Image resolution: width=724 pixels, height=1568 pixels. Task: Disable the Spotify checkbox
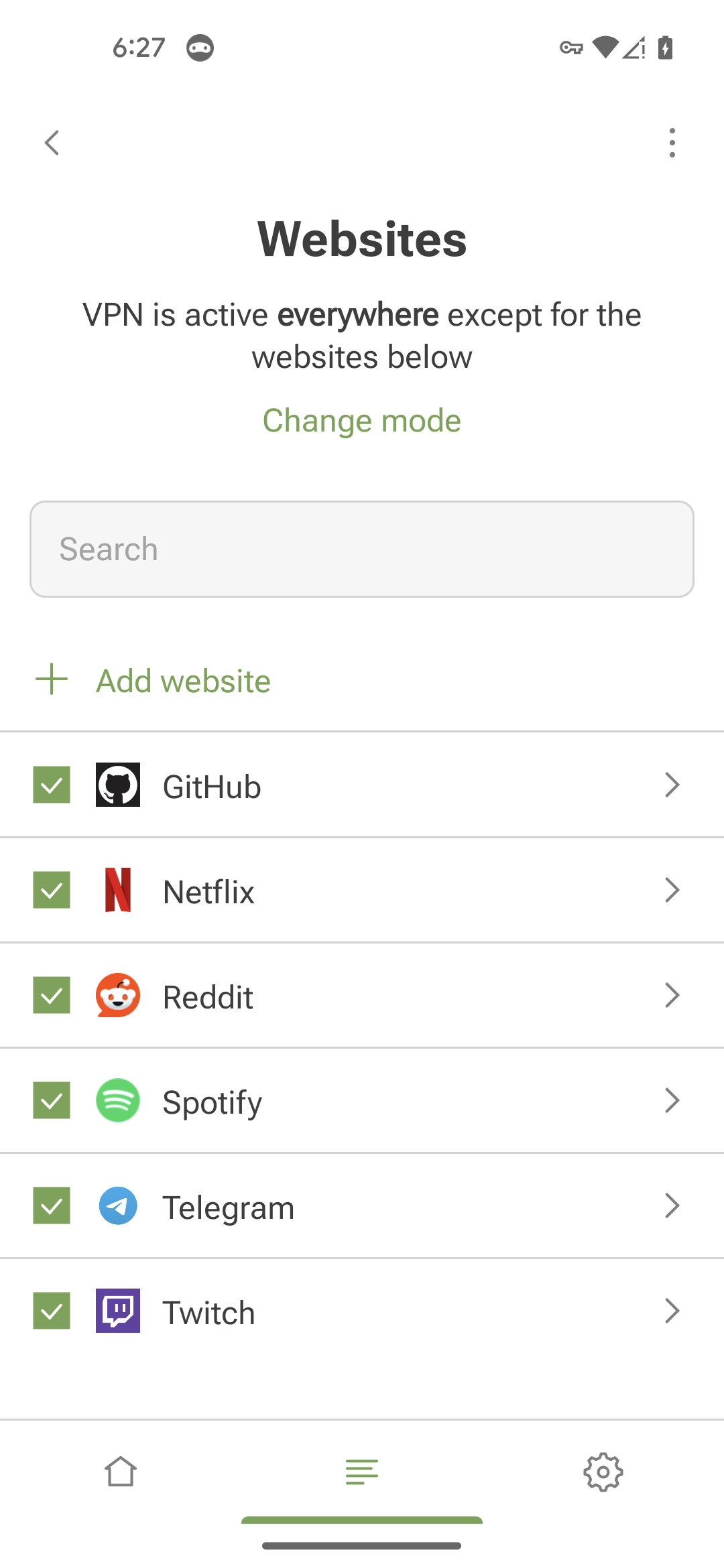52,1100
